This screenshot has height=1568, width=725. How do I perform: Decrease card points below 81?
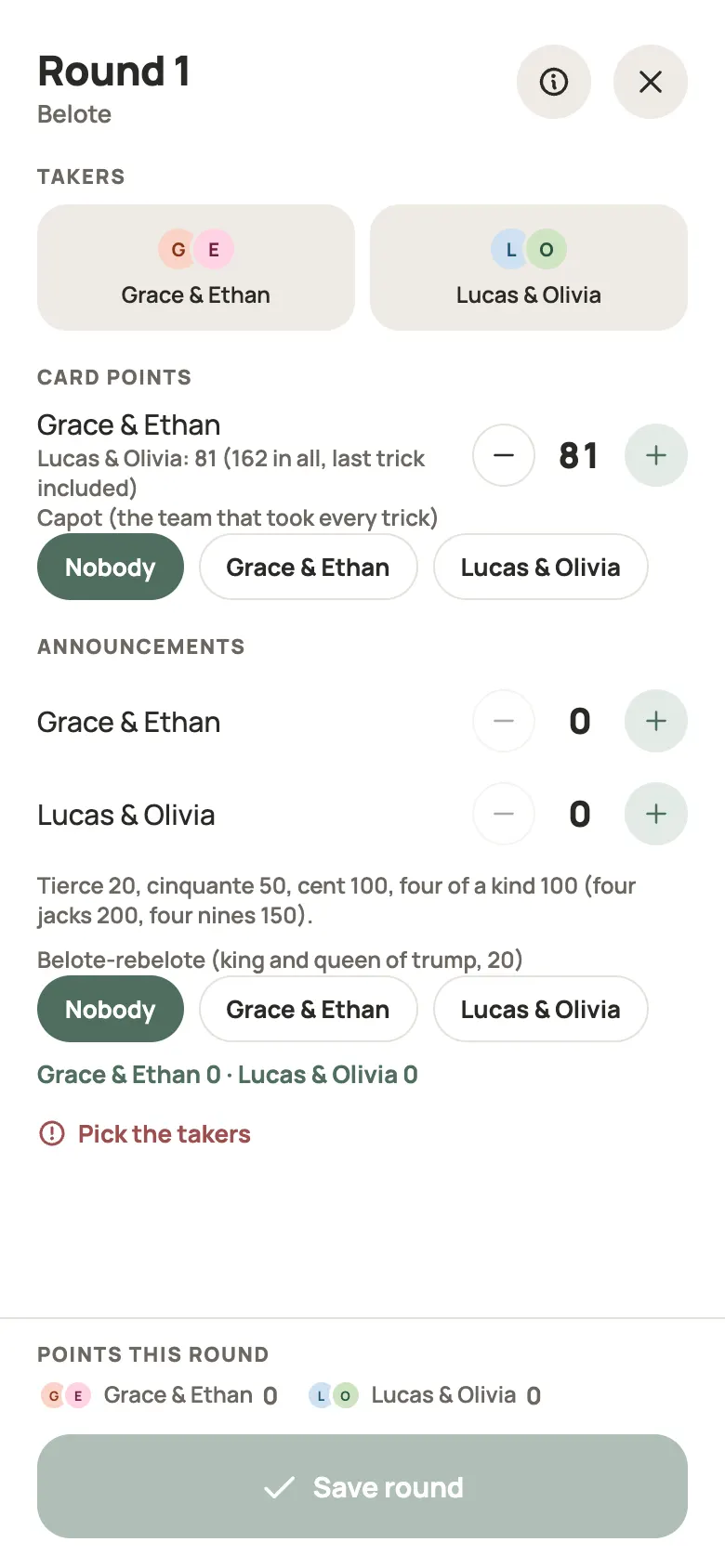pyautogui.click(x=504, y=455)
